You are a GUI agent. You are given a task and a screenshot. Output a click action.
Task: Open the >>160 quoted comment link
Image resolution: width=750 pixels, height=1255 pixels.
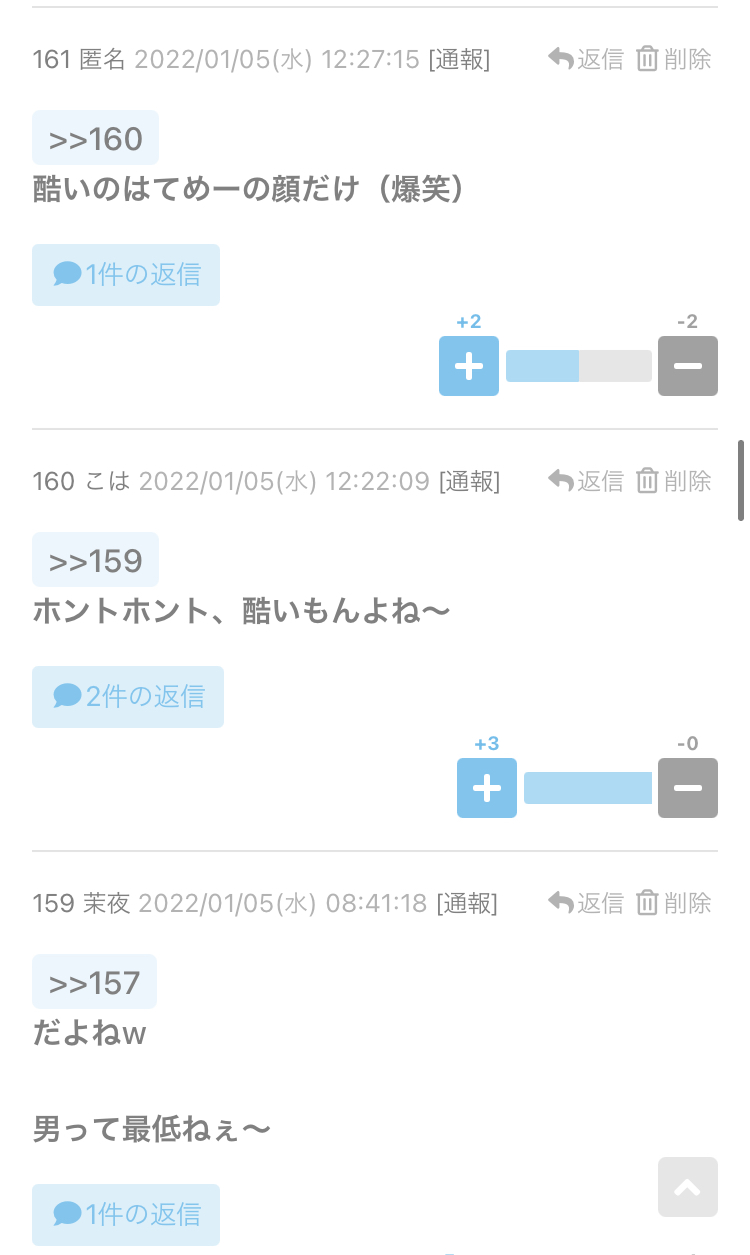pos(95,138)
